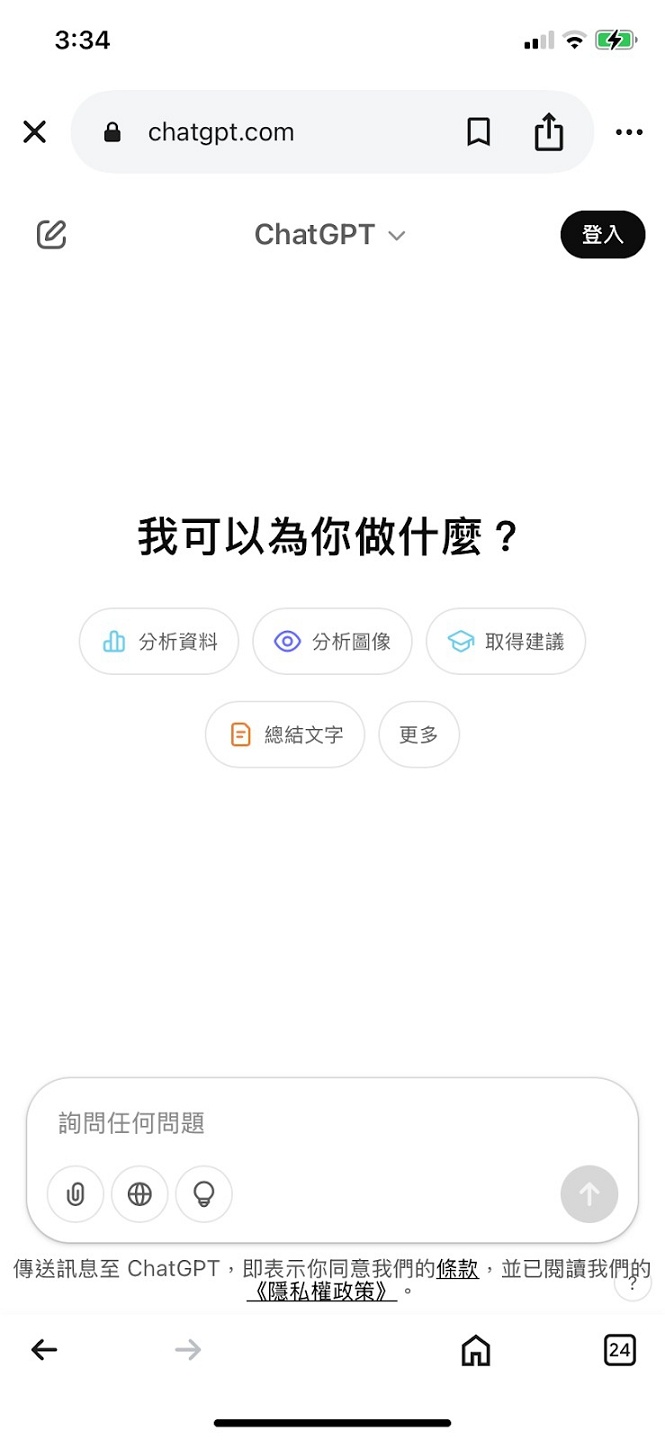Share this page via the share icon
Screen dimensions: 665x1440
(548, 132)
